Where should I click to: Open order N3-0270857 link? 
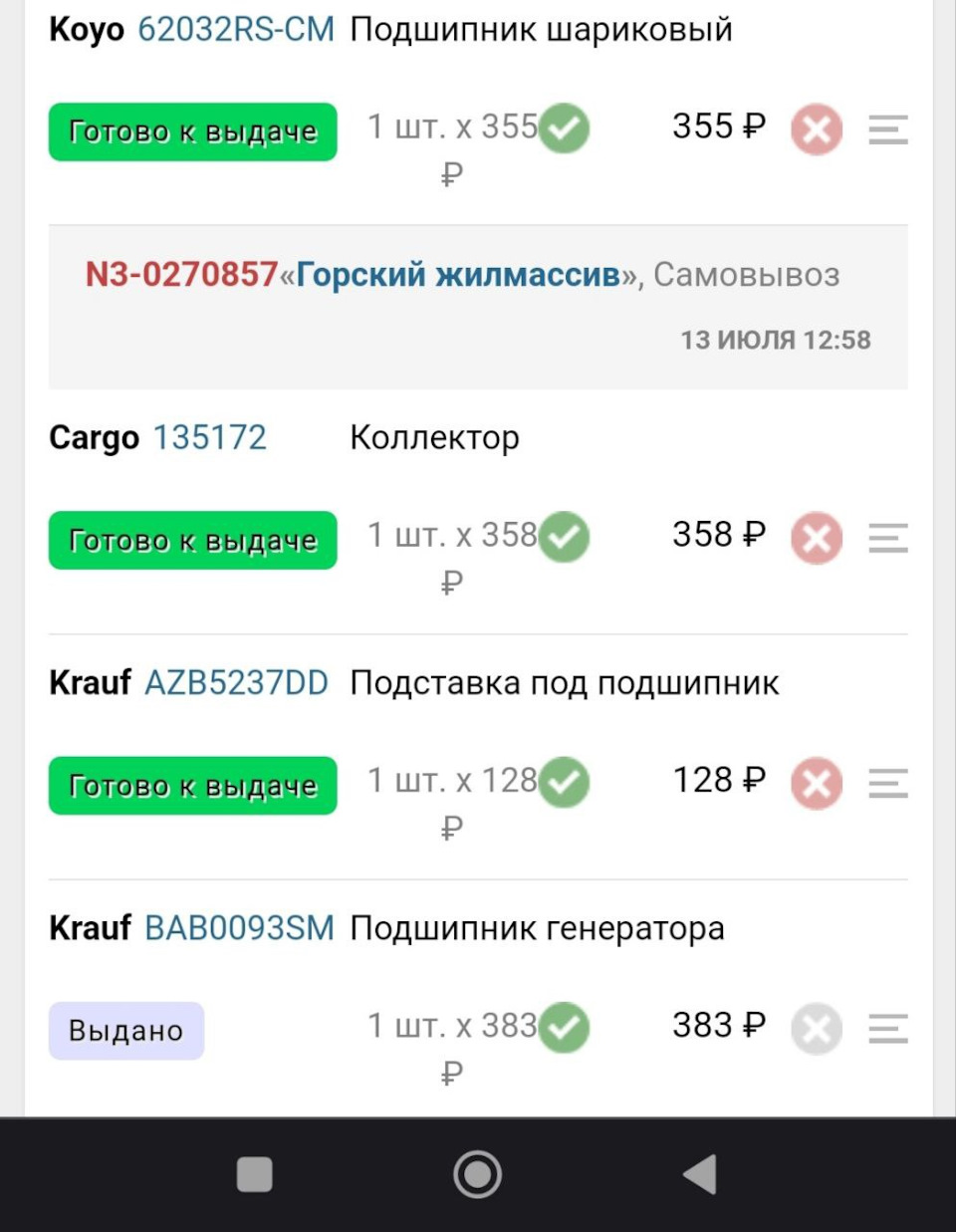[181, 274]
